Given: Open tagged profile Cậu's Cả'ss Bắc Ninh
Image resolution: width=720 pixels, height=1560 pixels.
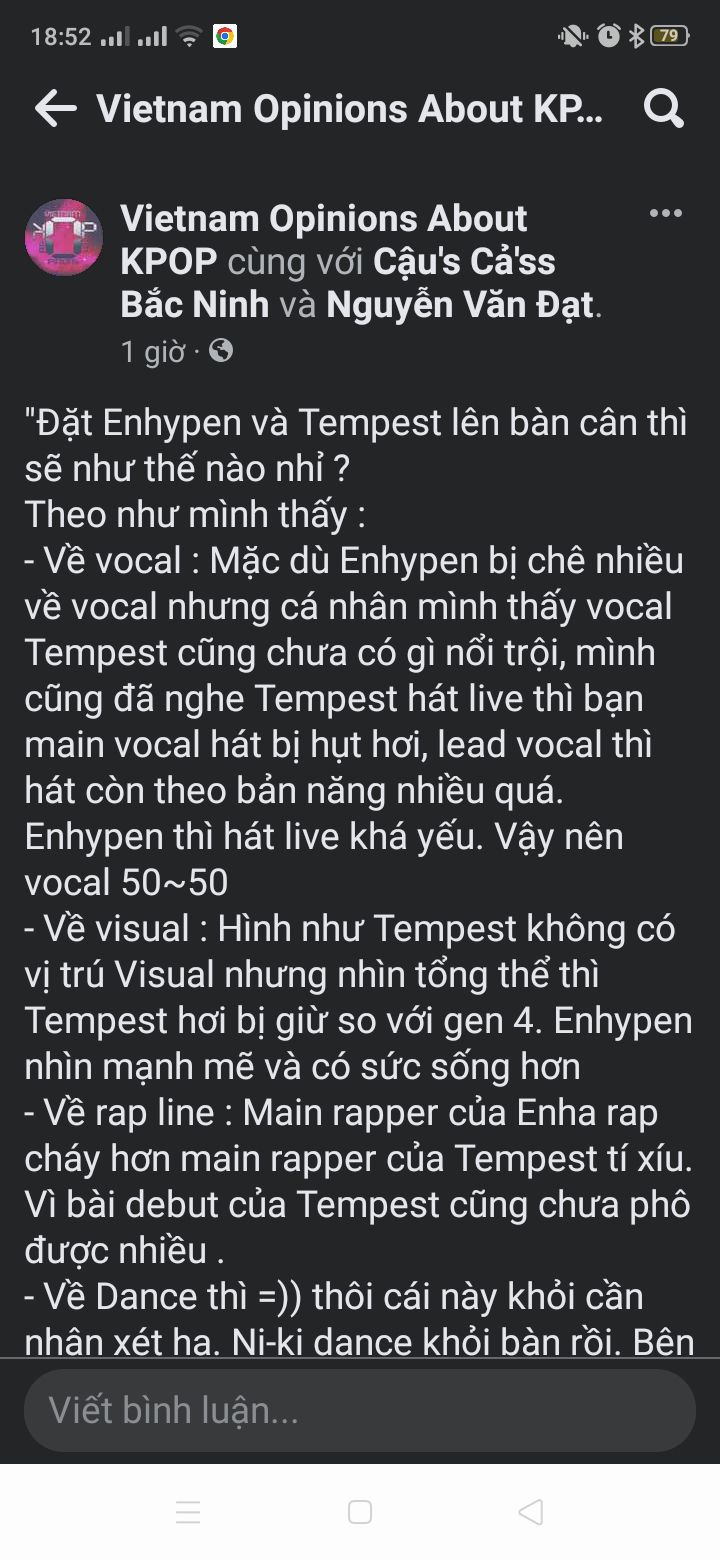Looking at the screenshot, I should [x=337, y=283].
